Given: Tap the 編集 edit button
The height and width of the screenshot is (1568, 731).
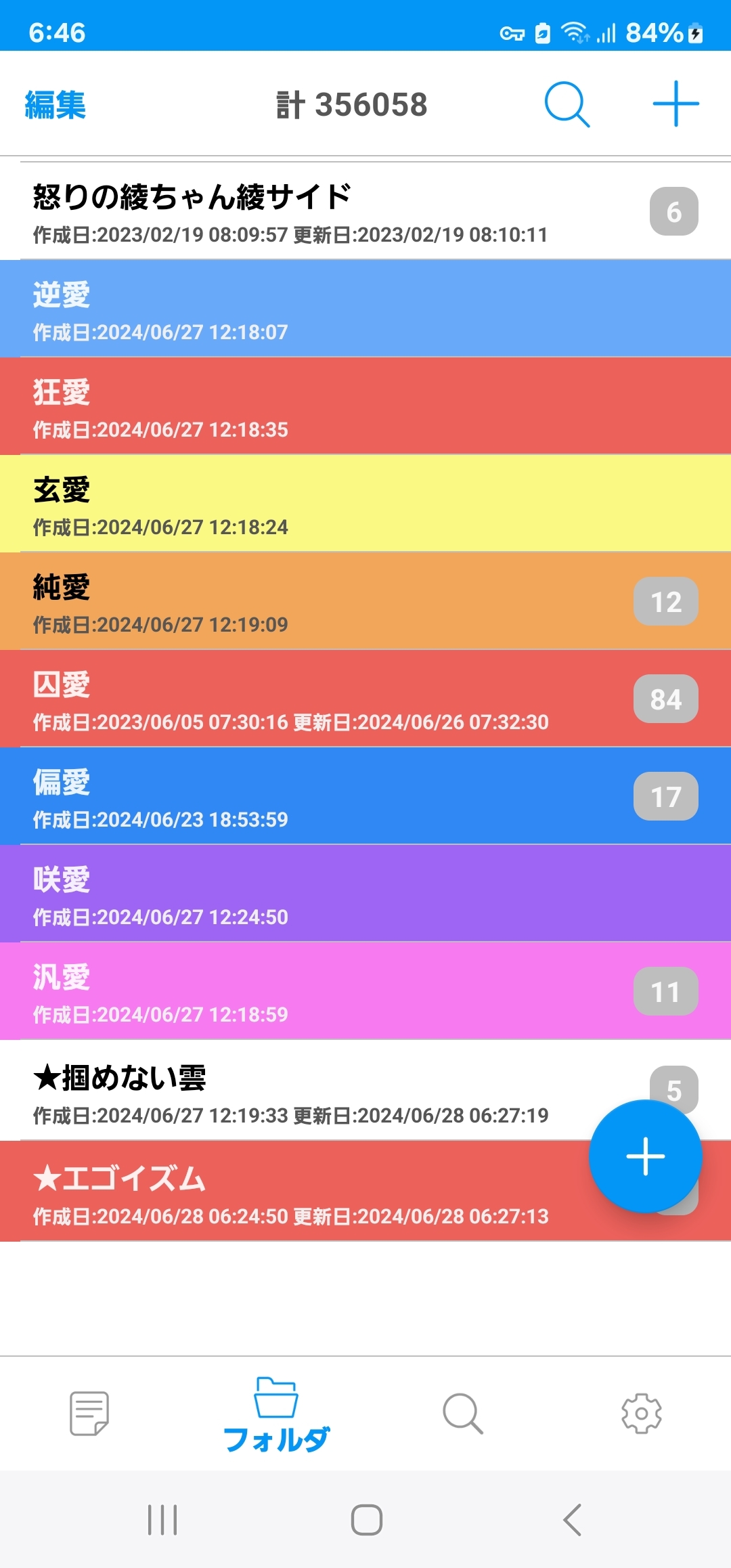Looking at the screenshot, I should 56,105.
